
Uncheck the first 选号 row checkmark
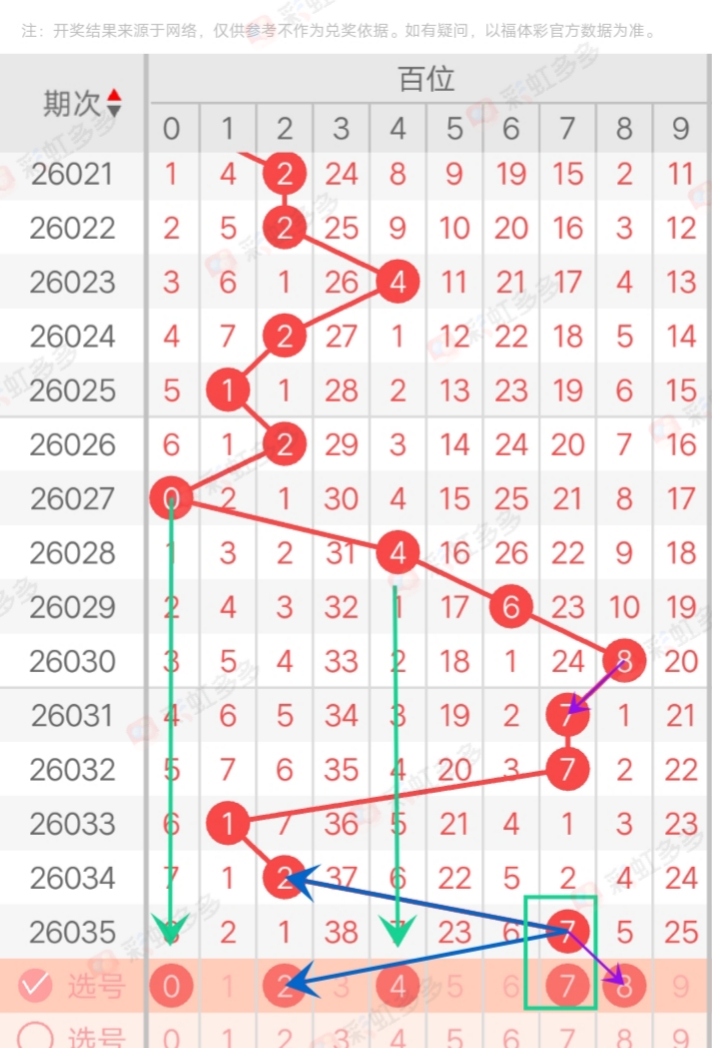[x=35, y=987]
